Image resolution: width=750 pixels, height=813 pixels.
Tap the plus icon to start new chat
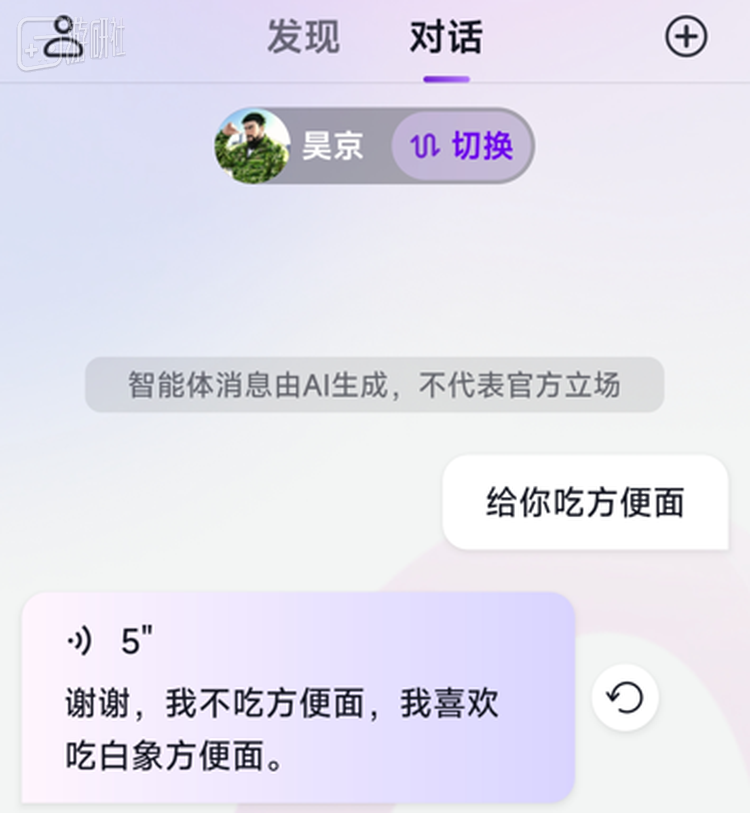click(x=686, y=38)
